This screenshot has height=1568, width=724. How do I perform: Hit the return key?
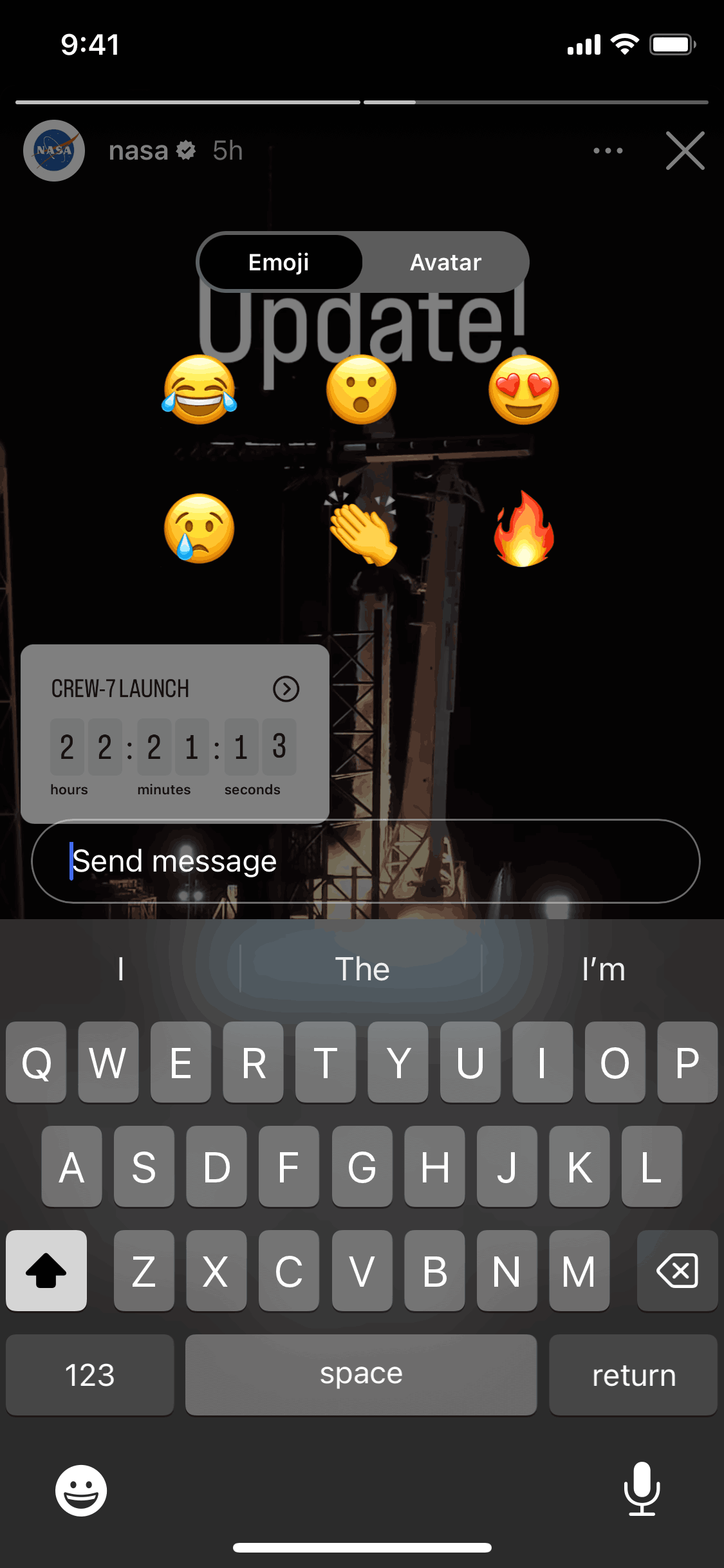(x=633, y=1375)
